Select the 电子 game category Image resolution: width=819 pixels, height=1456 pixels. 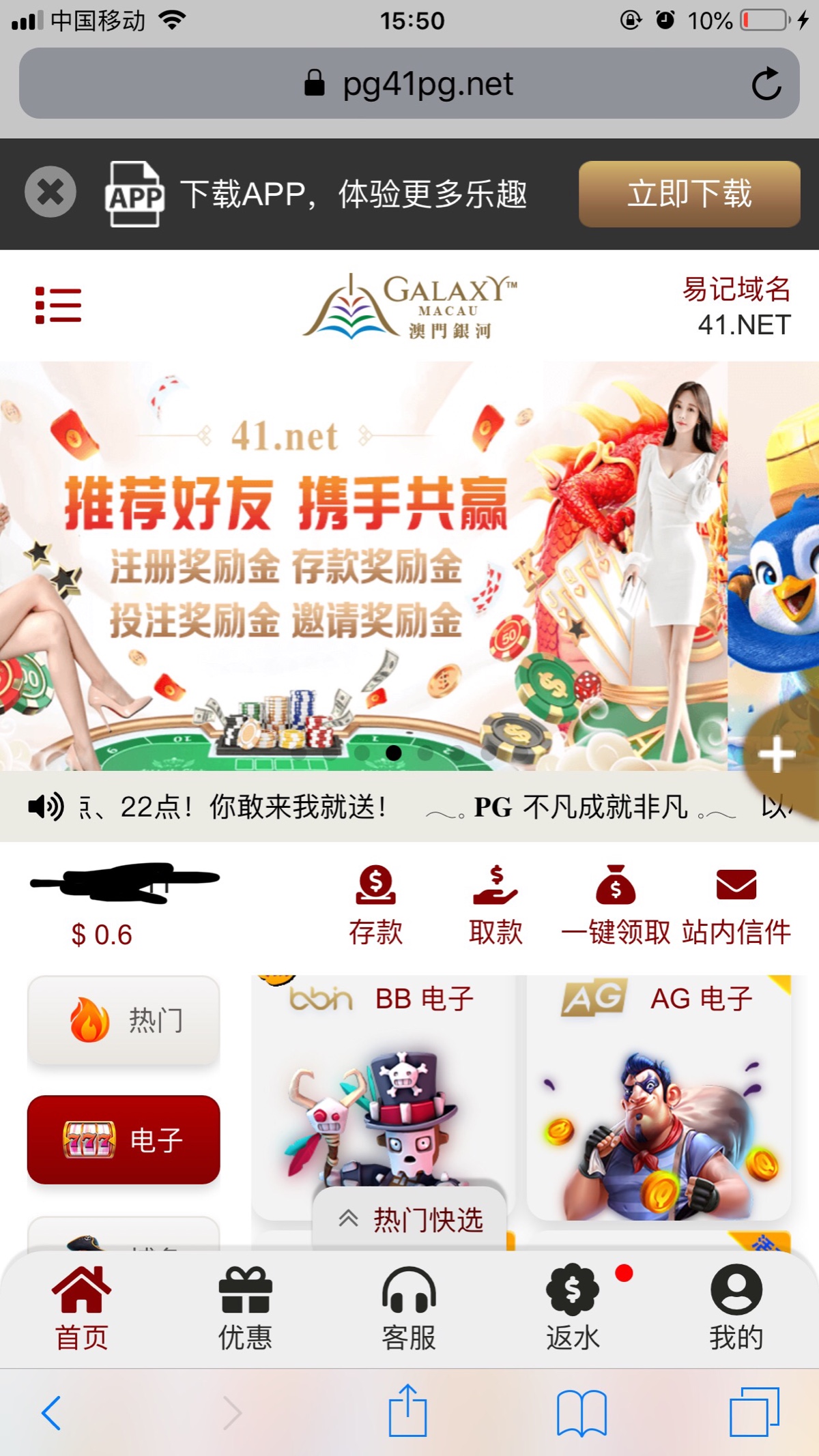pyautogui.click(x=124, y=1139)
